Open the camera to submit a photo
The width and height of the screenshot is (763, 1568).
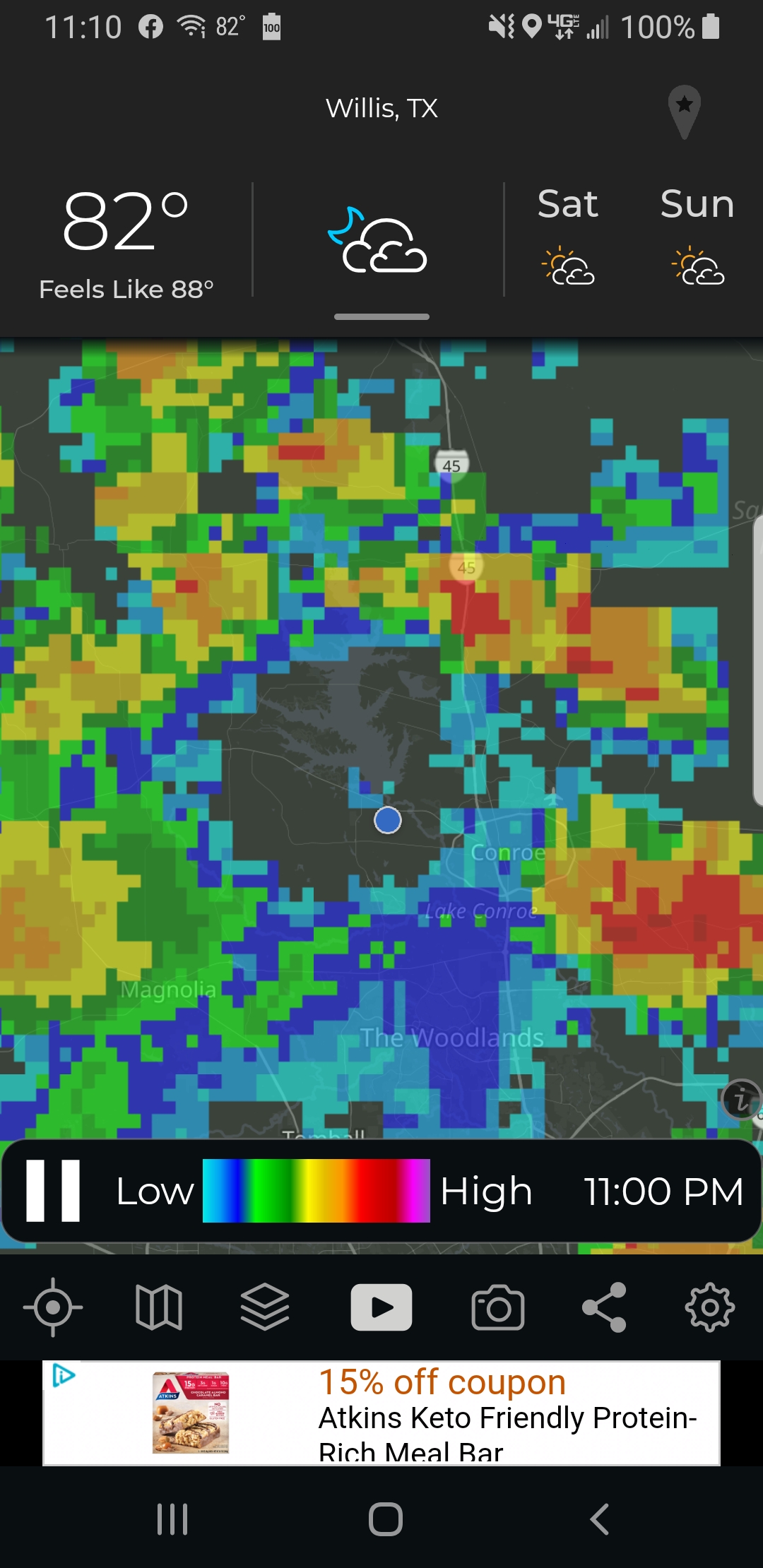498,1307
